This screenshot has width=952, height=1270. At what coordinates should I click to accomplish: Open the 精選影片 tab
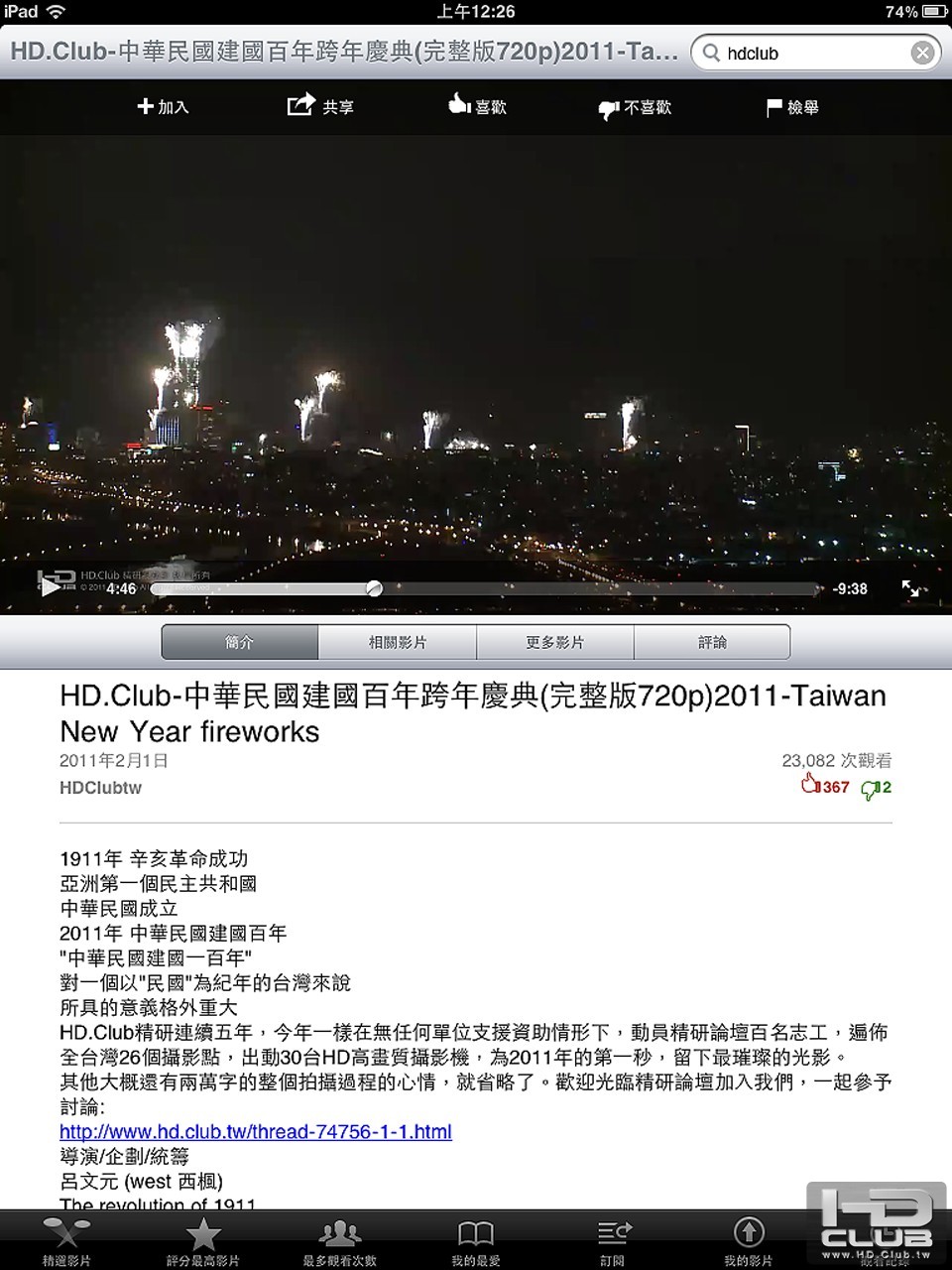[x=66, y=1240]
